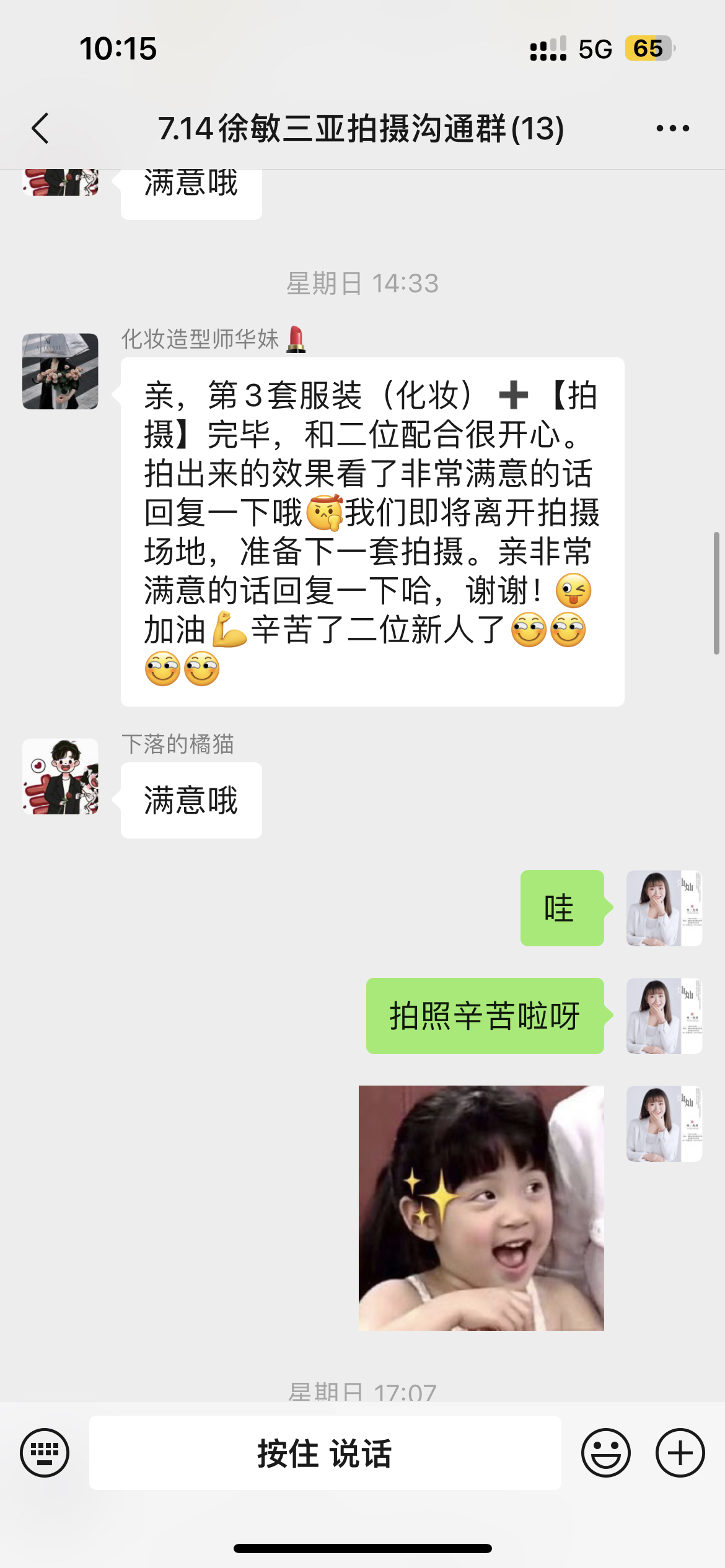This screenshot has height=1568, width=725.
Task: Open 化妆造型师华妹's profile avatar
Action: coord(60,371)
